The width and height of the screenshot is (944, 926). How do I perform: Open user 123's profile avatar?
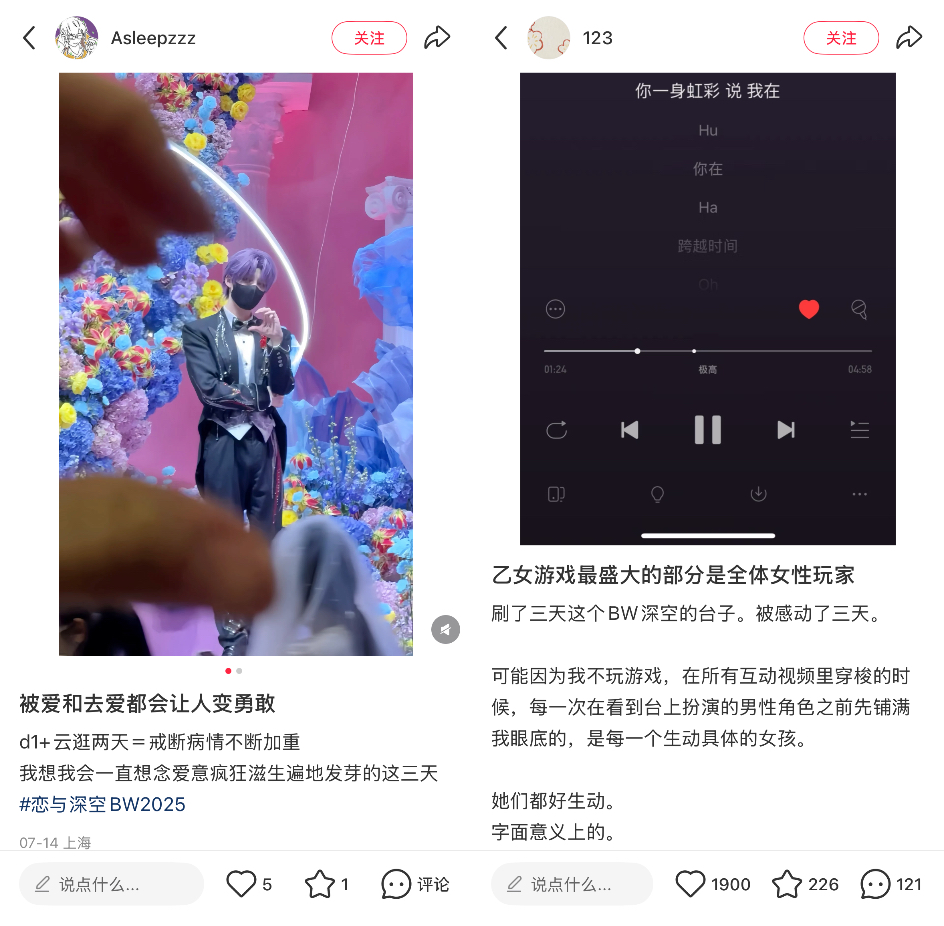click(x=548, y=38)
